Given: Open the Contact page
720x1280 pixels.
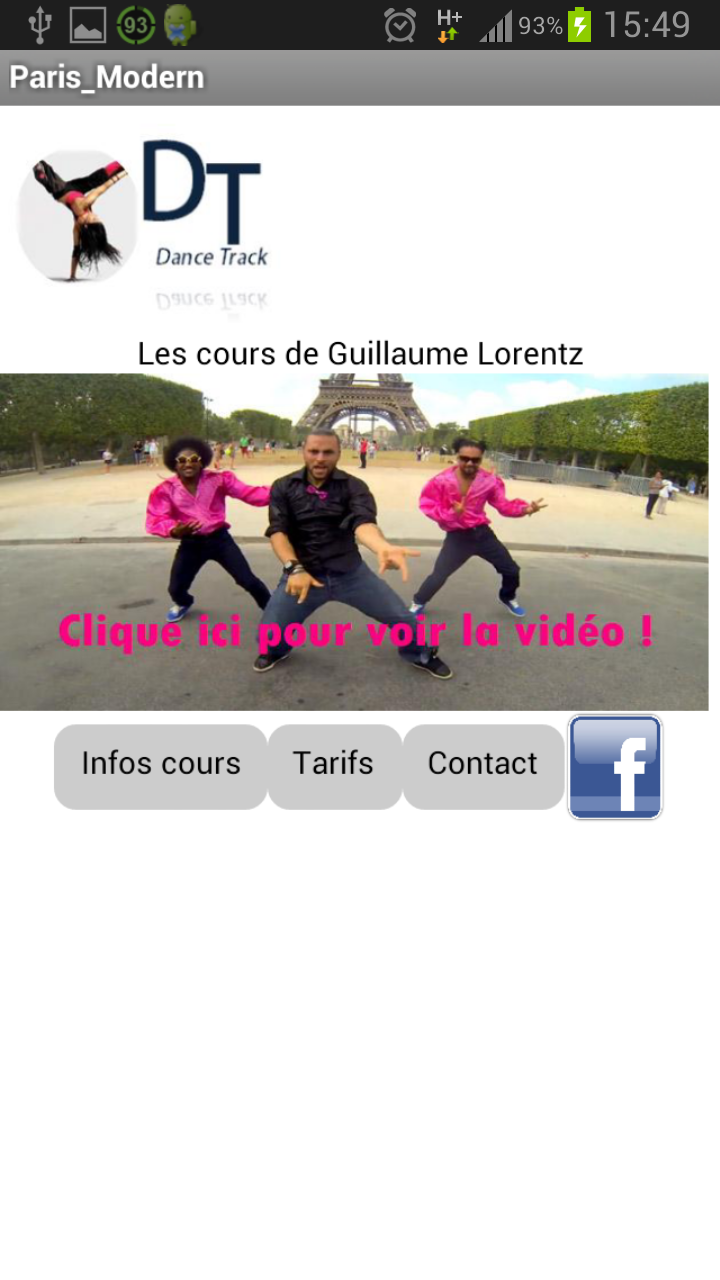Looking at the screenshot, I should coord(483,766).
